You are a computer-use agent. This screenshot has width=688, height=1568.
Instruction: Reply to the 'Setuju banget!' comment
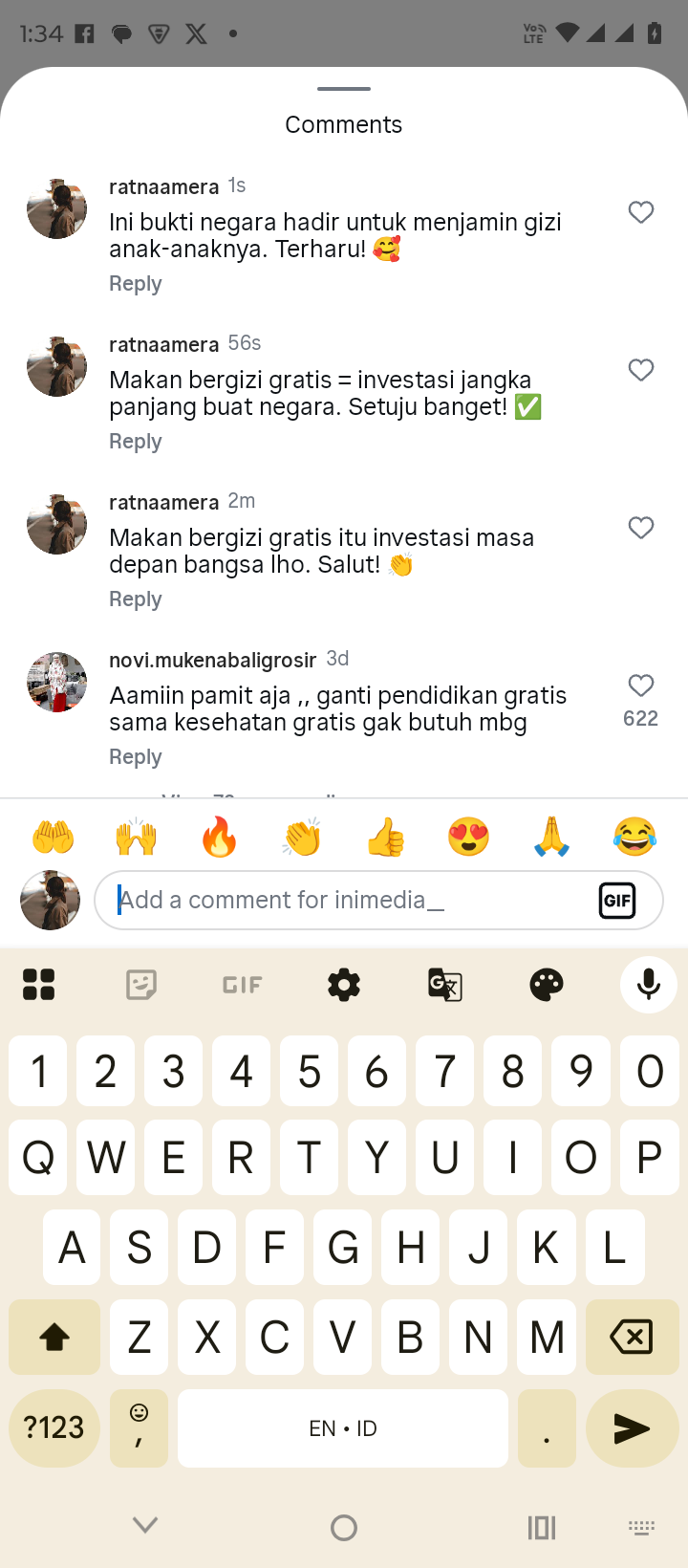pos(136,442)
